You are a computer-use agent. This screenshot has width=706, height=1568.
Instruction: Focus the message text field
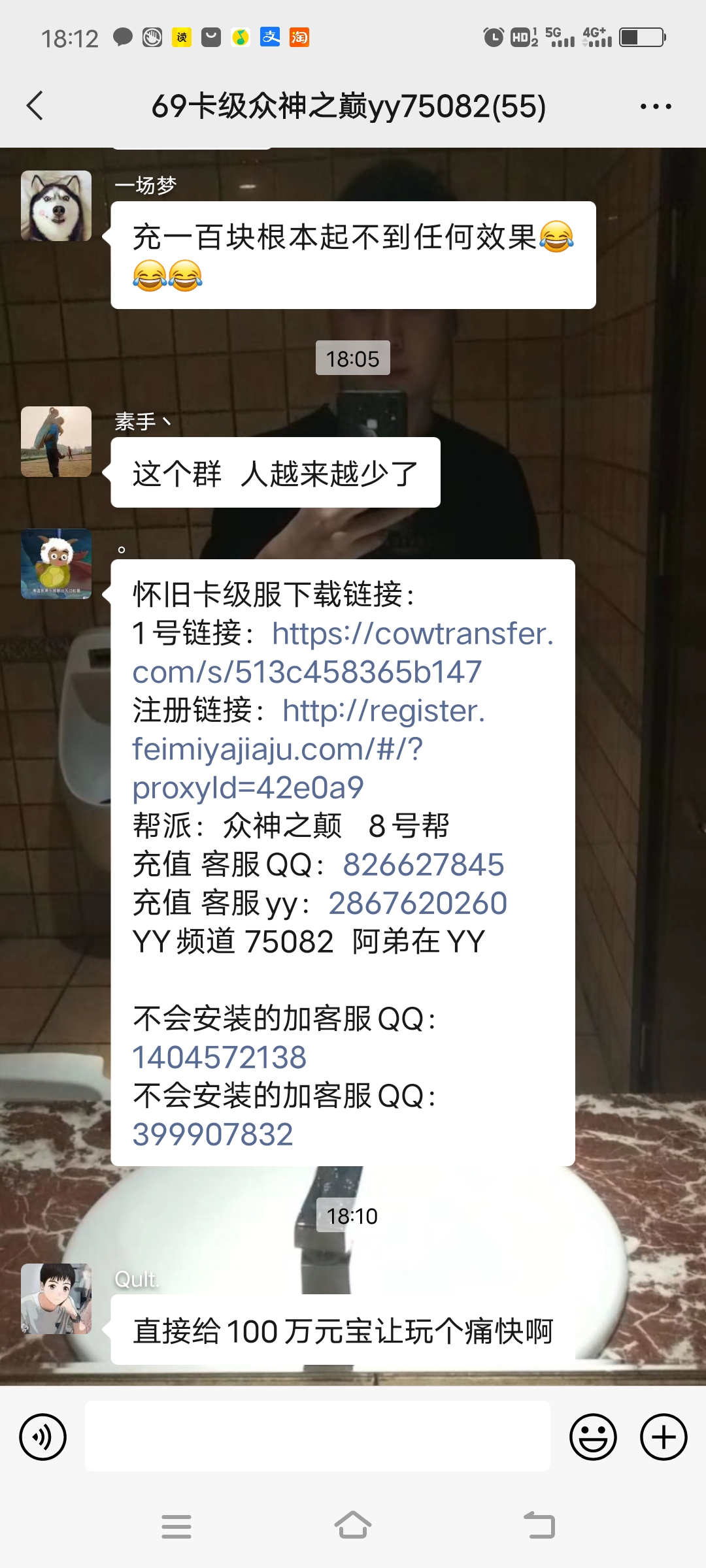click(318, 1436)
